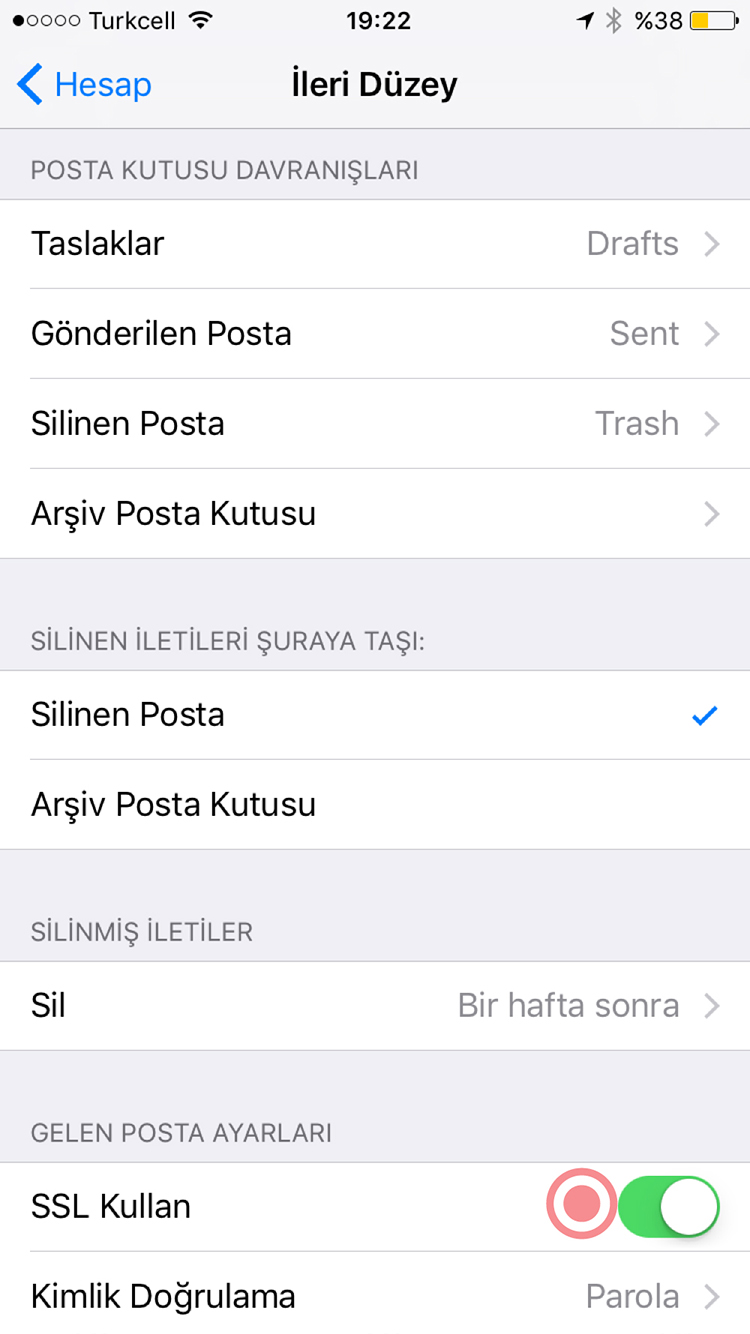750x1334 pixels.
Task: Open the Taslaklar mailbox setting
Action: pos(375,244)
